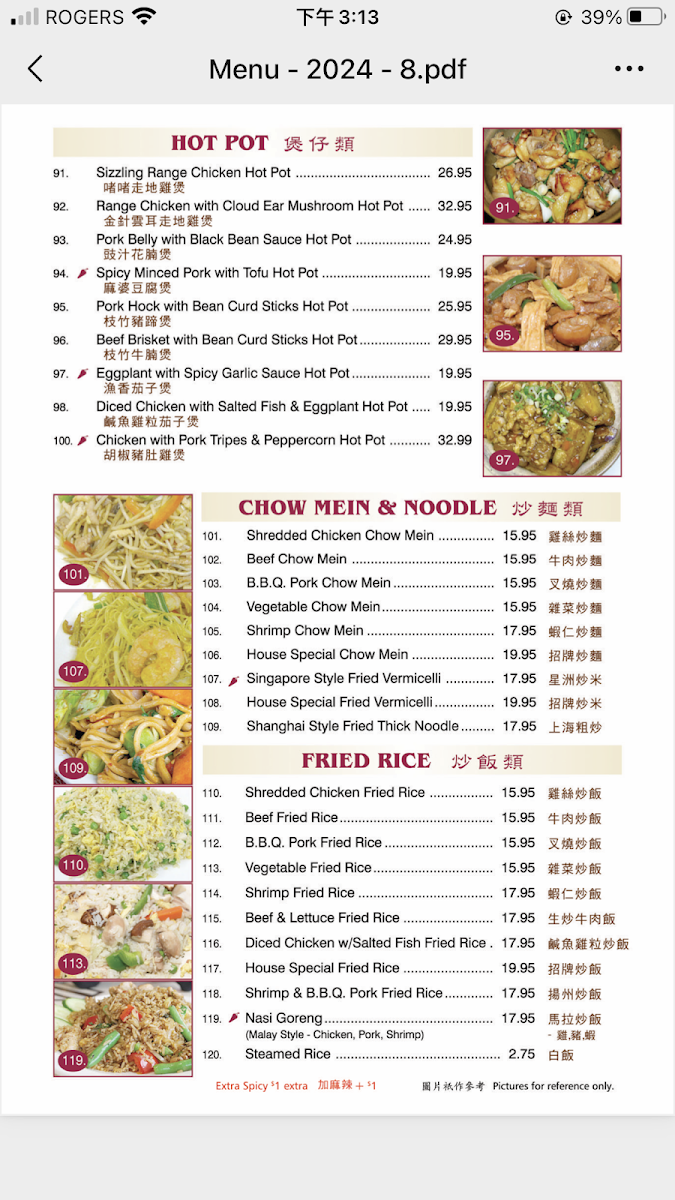
Task: Open the three-dot more options menu
Action: [x=629, y=69]
